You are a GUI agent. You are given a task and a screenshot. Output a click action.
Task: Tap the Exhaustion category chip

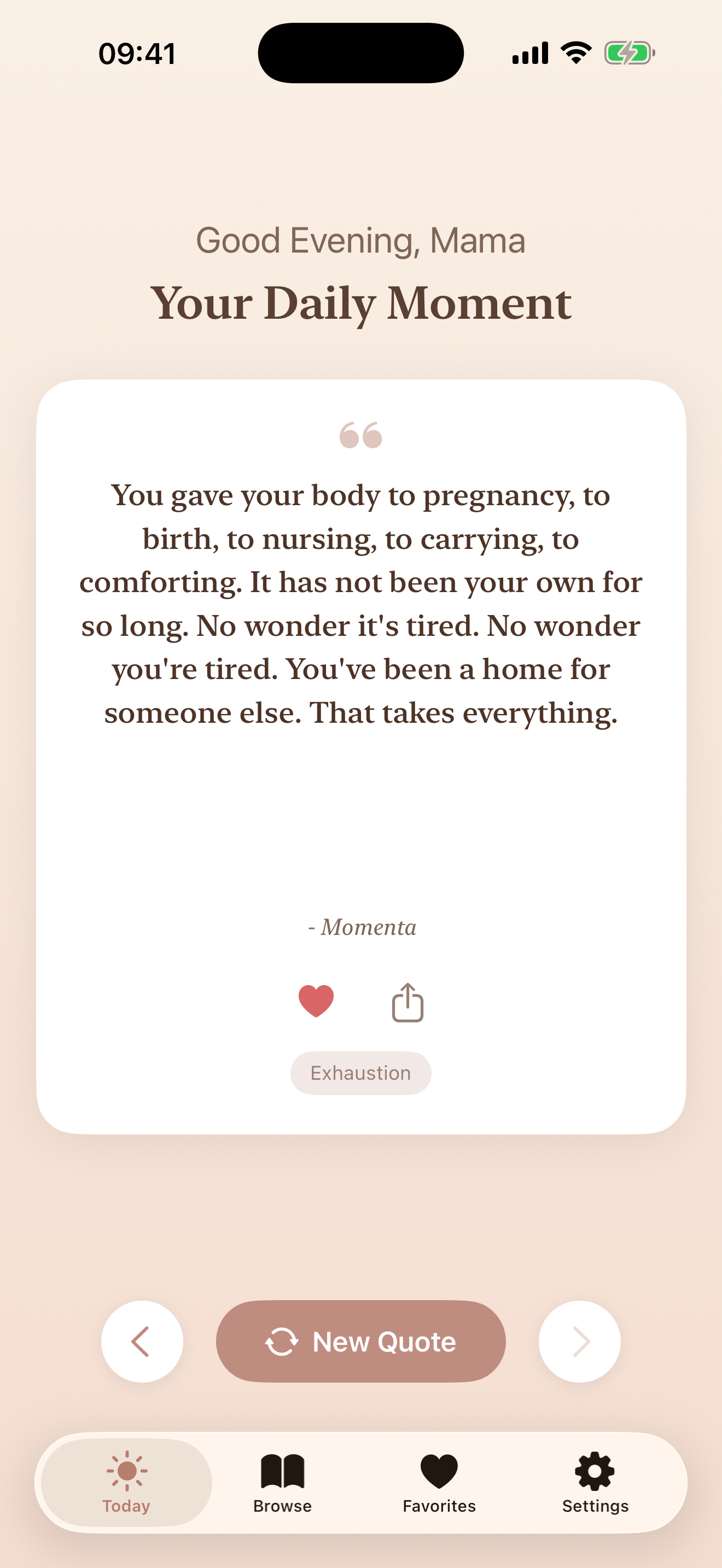[x=360, y=1073]
